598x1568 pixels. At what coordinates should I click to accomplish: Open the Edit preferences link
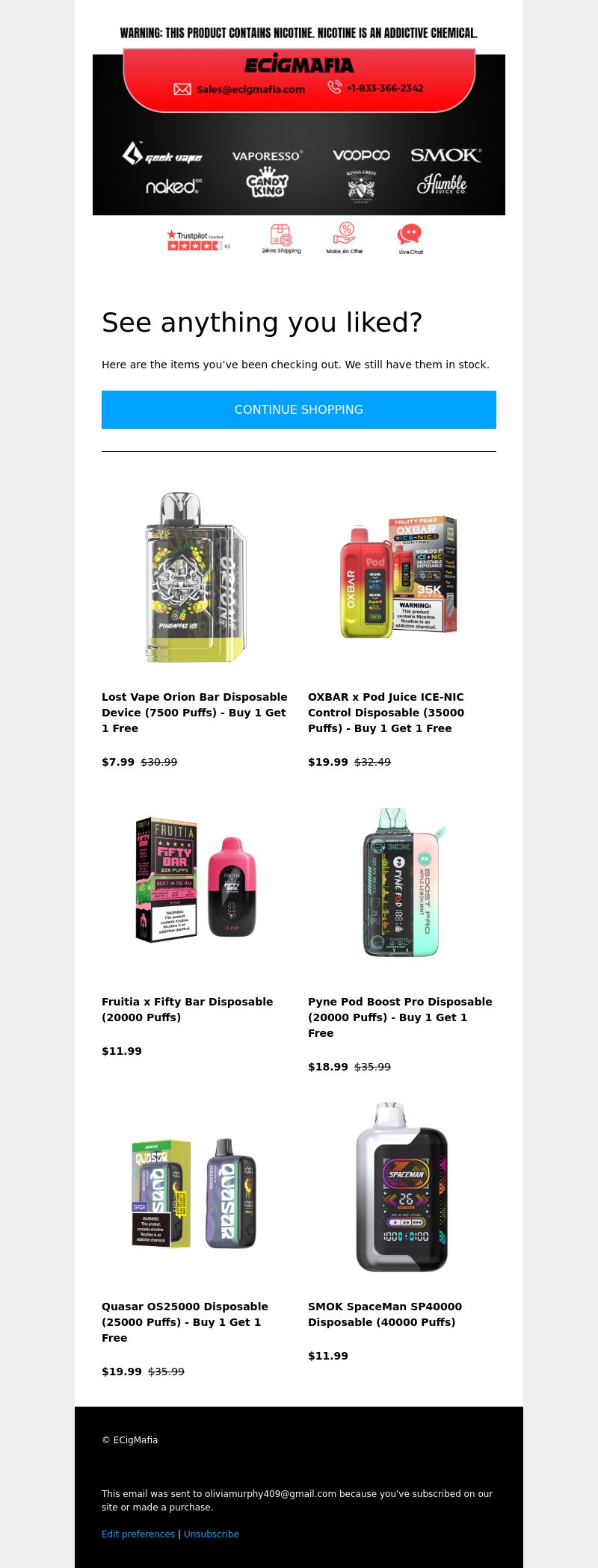pos(138,1534)
